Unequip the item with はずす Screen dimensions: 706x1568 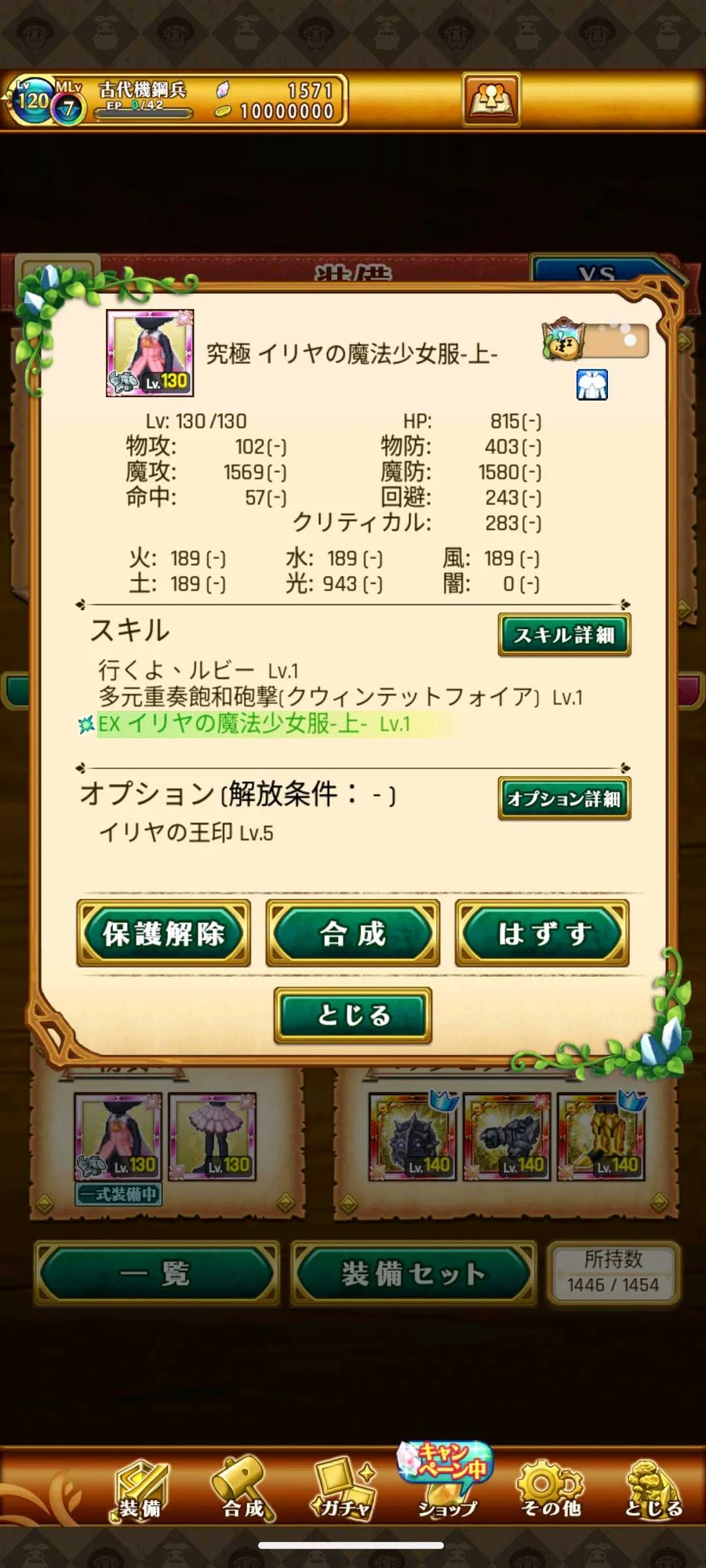pos(542,933)
